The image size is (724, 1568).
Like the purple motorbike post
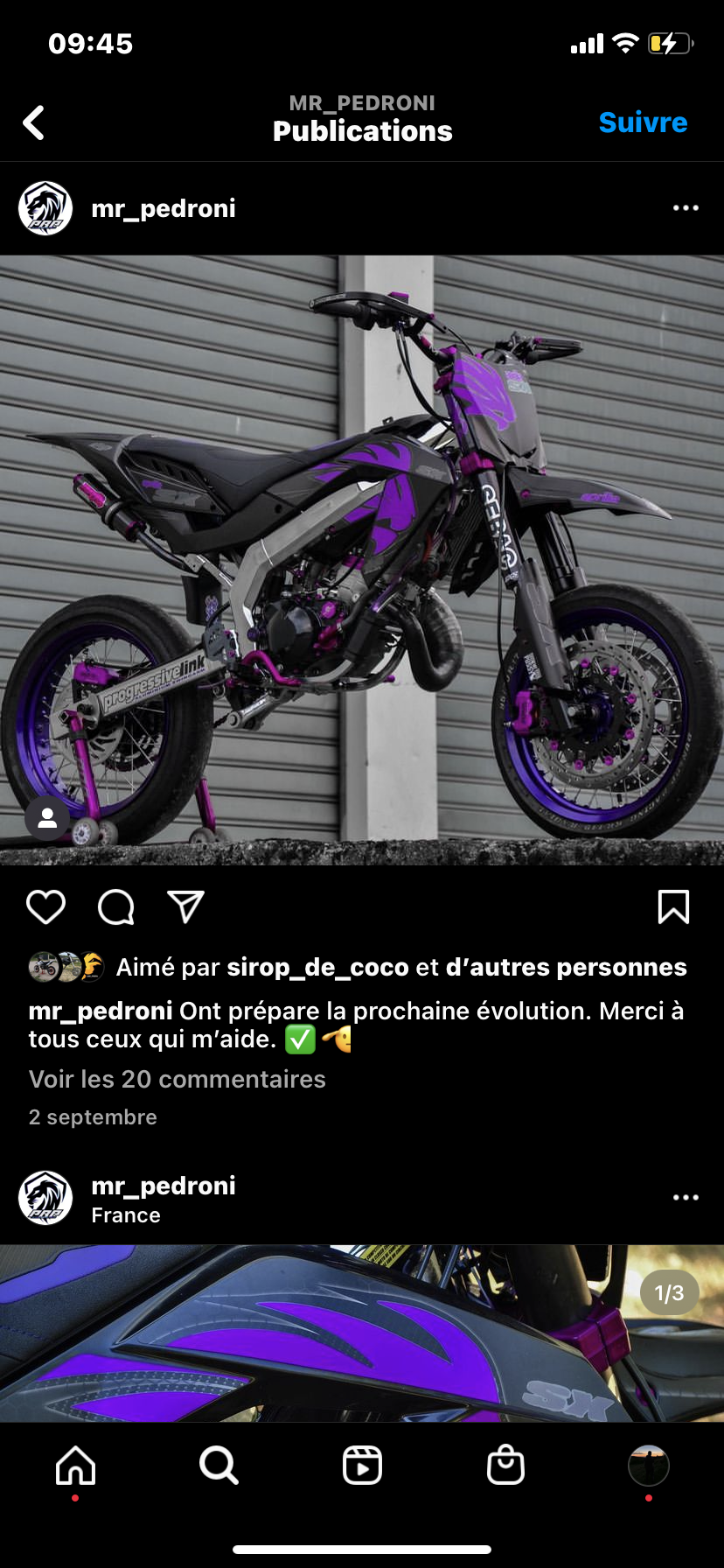click(46, 907)
